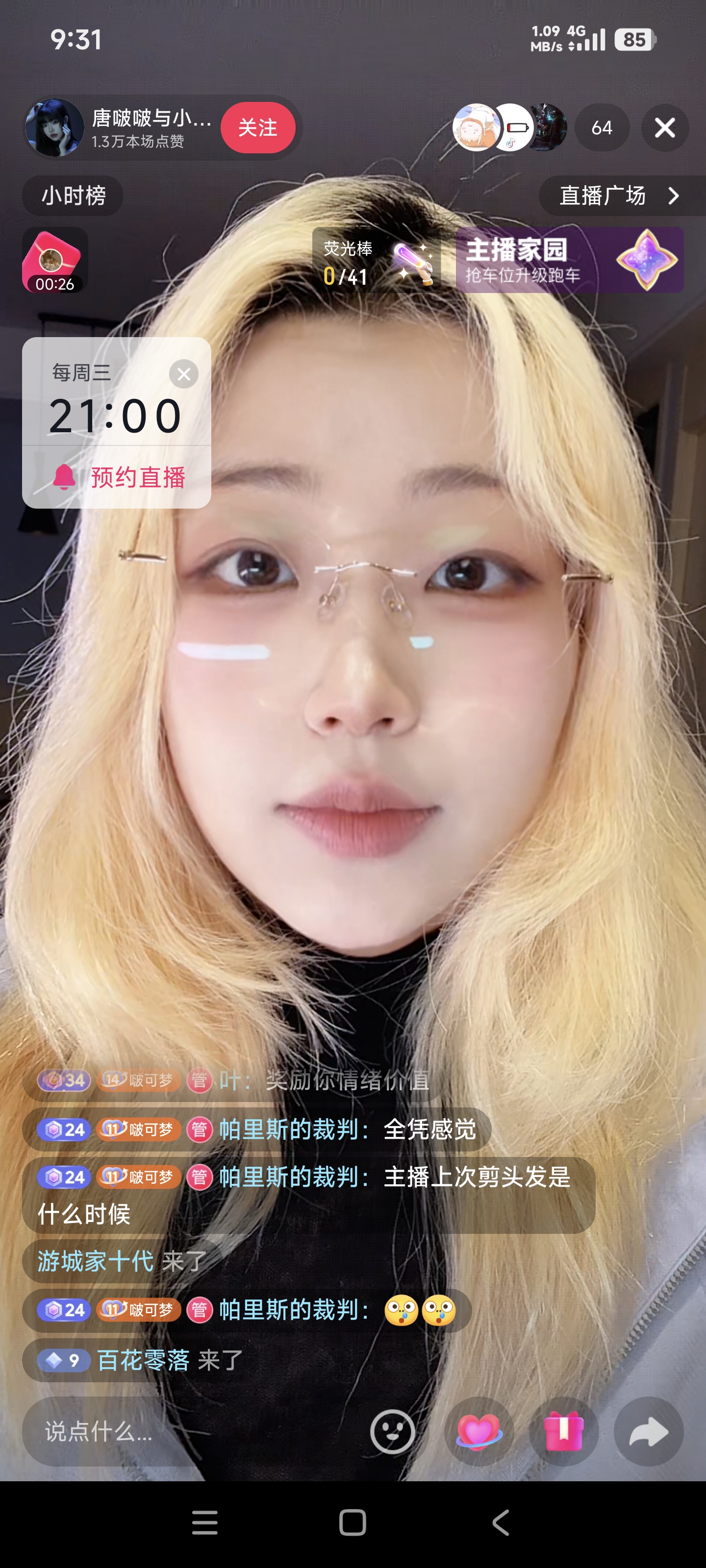Open 游城家十代's profile from join message

pos(96,1261)
